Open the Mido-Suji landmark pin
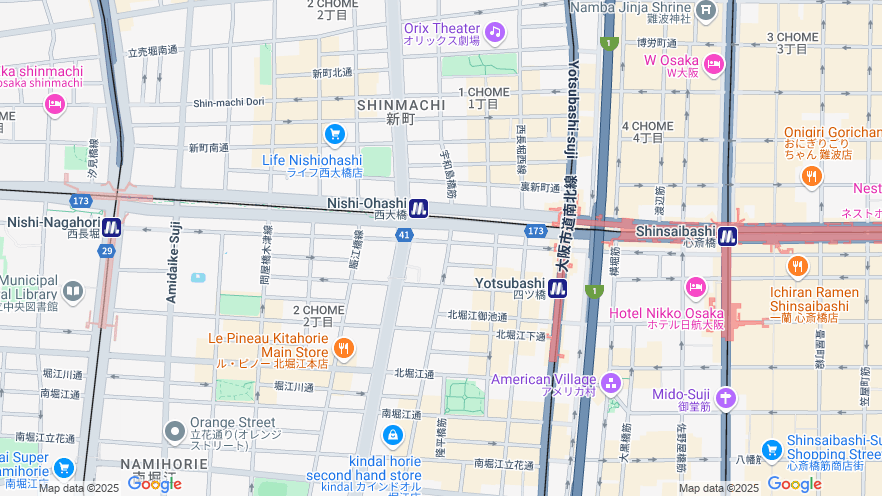The width and height of the screenshot is (882, 496). (726, 398)
